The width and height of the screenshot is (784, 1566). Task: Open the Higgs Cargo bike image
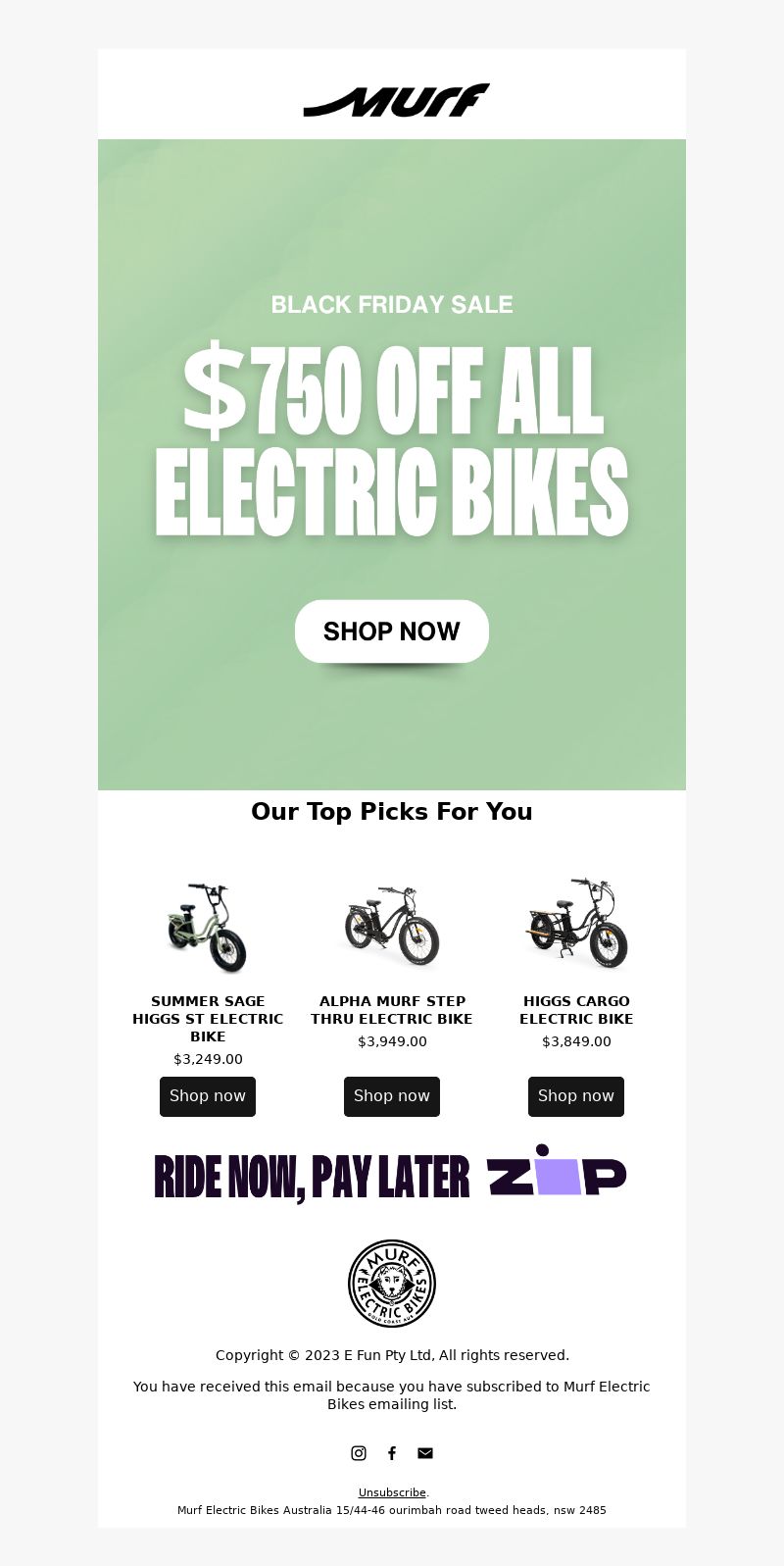coord(576,926)
